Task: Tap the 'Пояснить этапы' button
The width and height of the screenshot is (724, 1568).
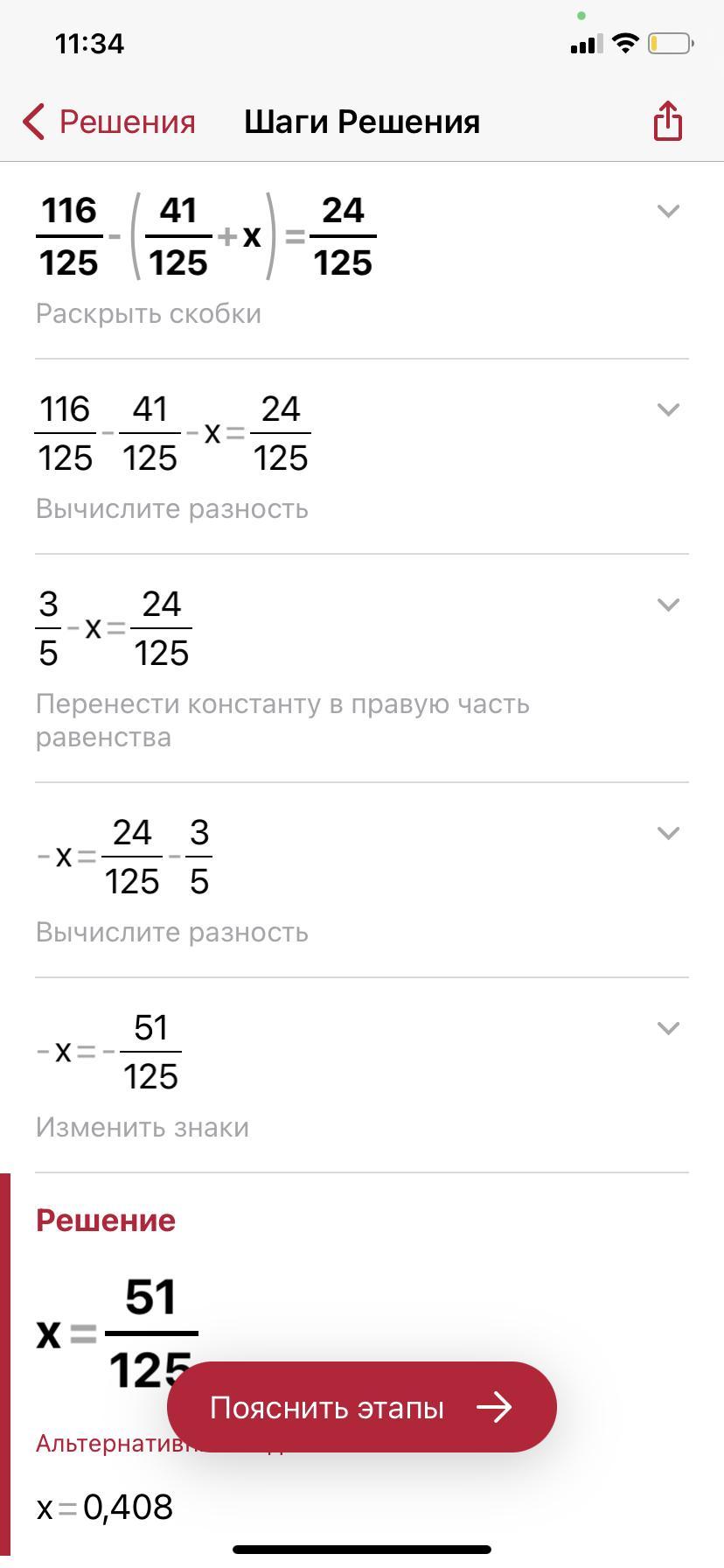Action: tap(362, 1407)
